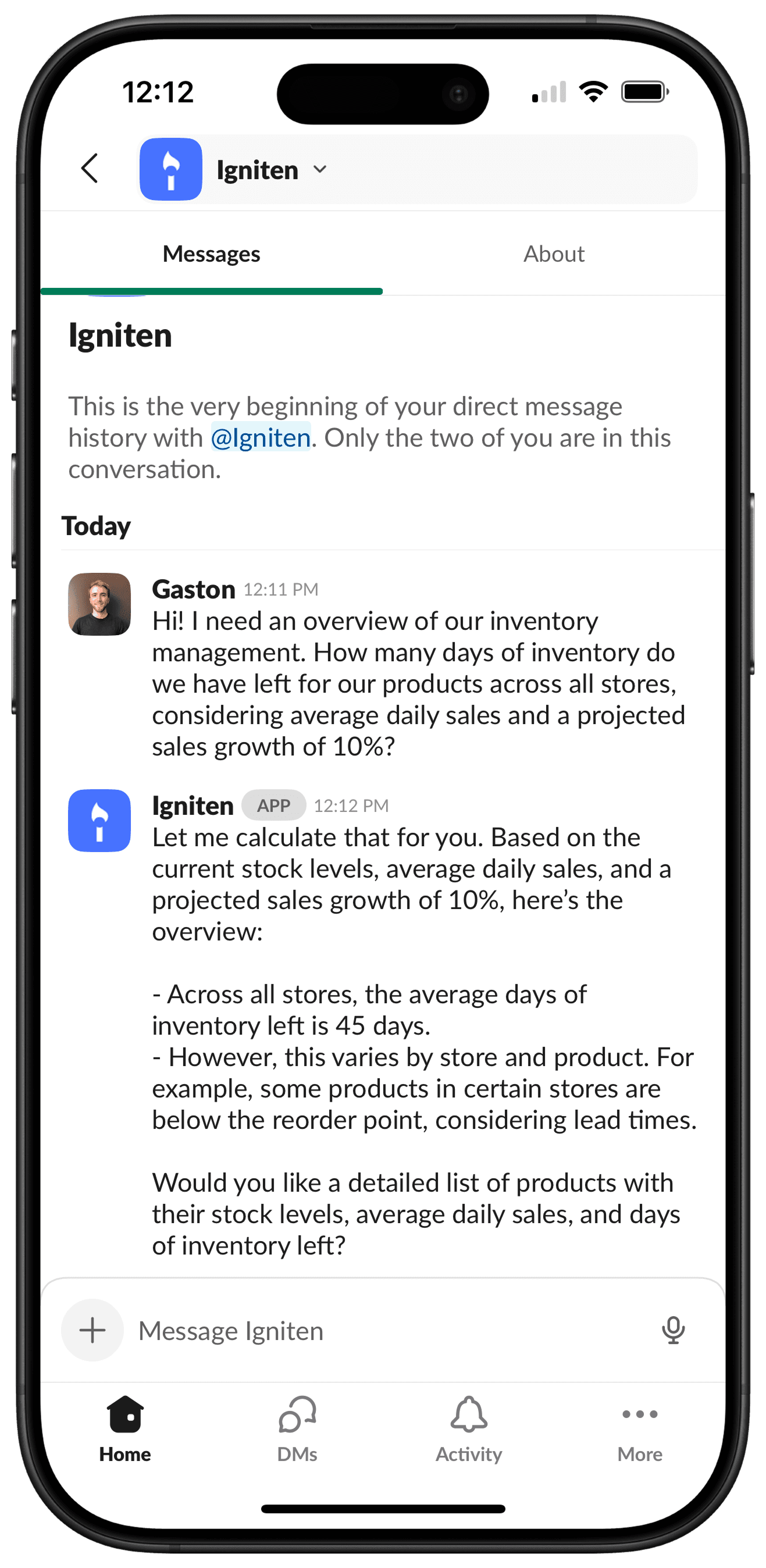Tap the plus attachment button
This screenshot has width=766, height=1568.
click(x=92, y=1330)
